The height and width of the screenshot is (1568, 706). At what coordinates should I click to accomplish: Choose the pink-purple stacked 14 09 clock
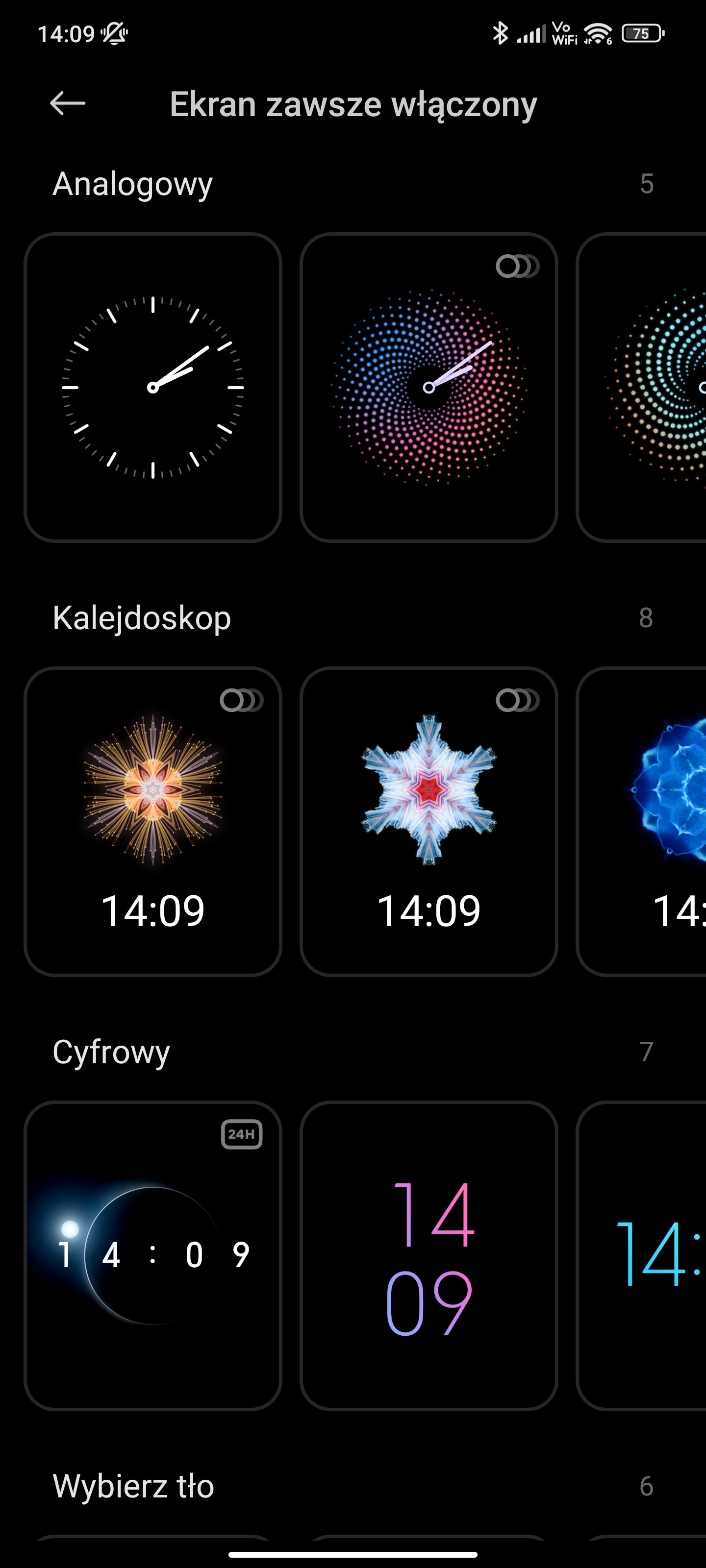pyautogui.click(x=428, y=1255)
